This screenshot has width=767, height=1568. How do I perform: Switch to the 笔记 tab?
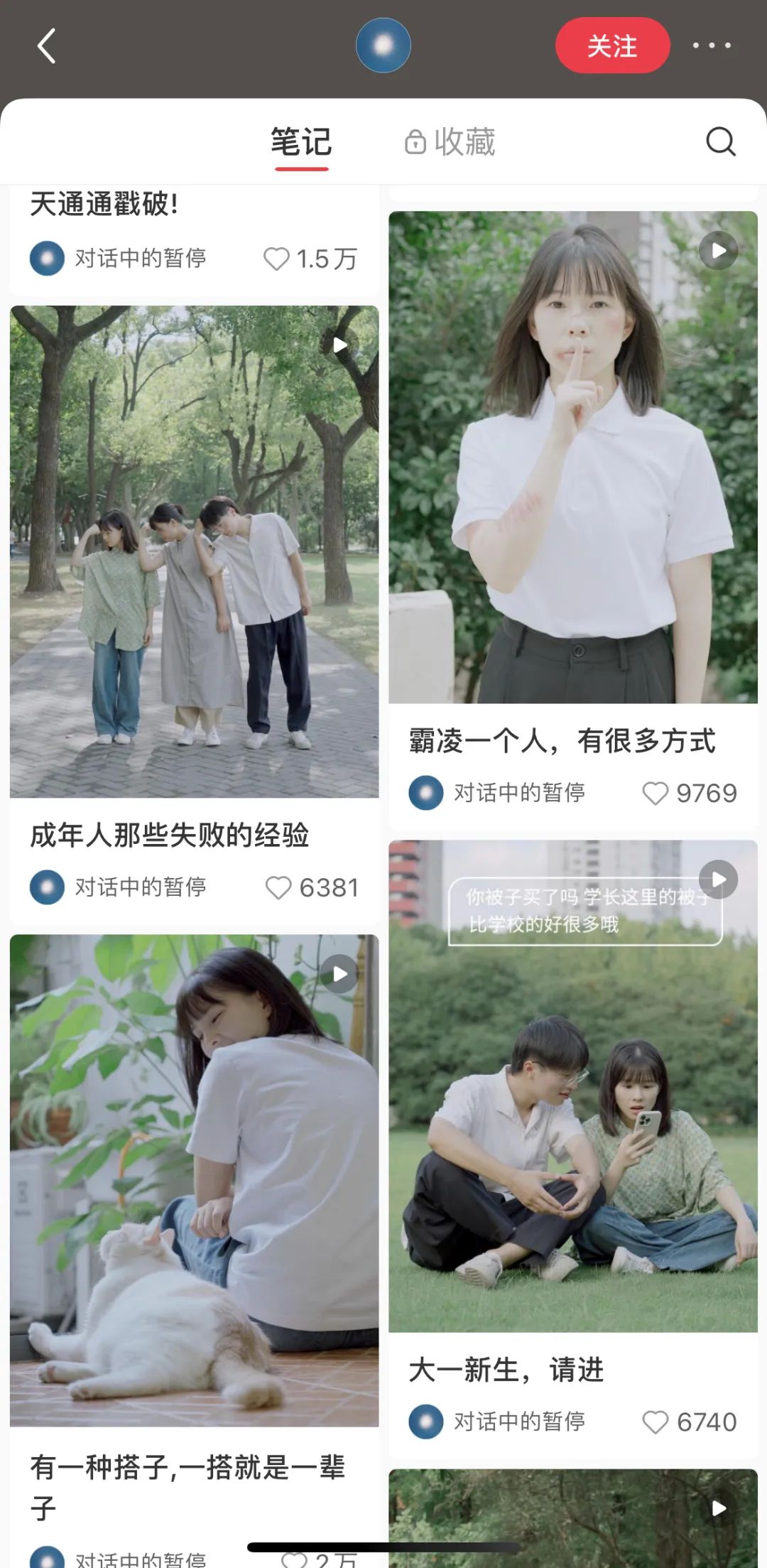tap(301, 142)
